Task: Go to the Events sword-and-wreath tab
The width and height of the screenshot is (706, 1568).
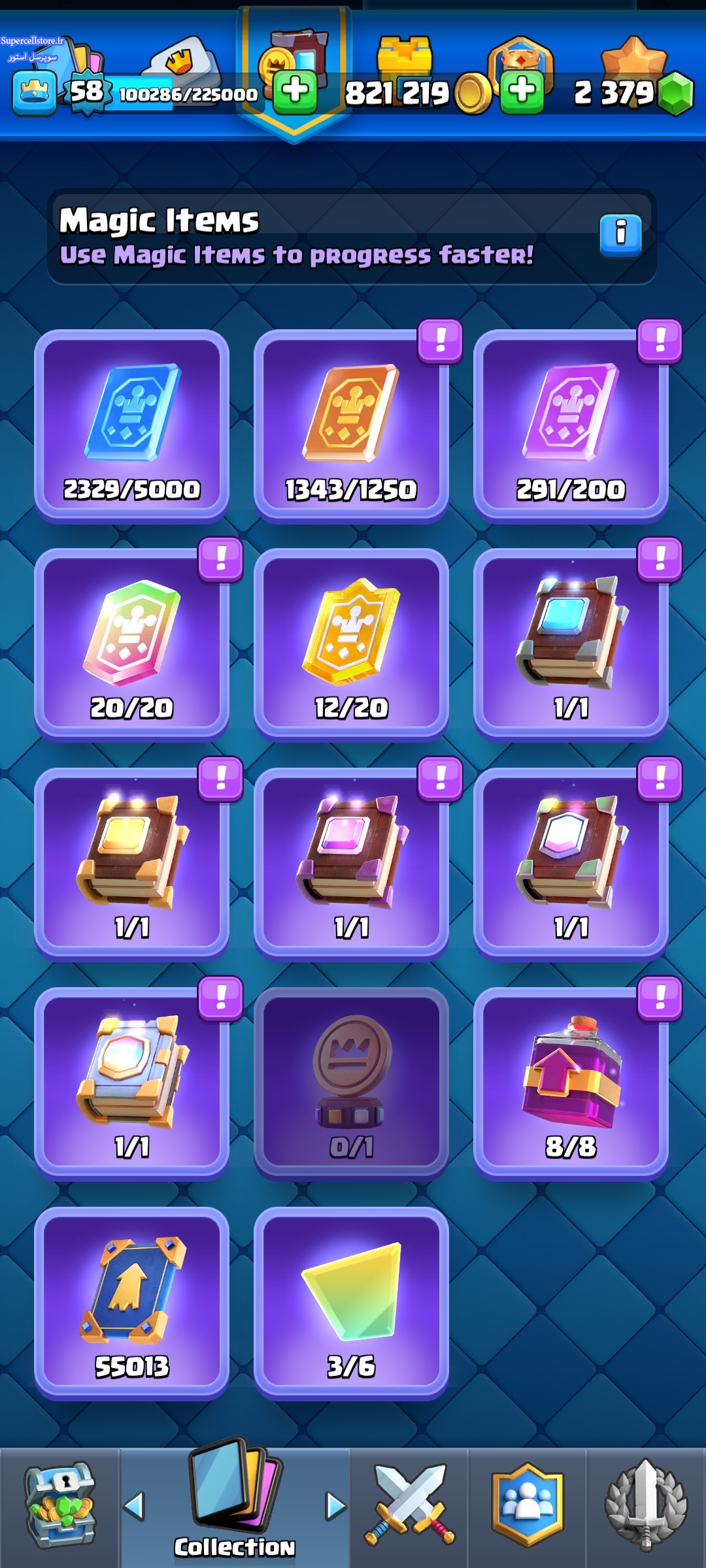Action: (x=646, y=1507)
